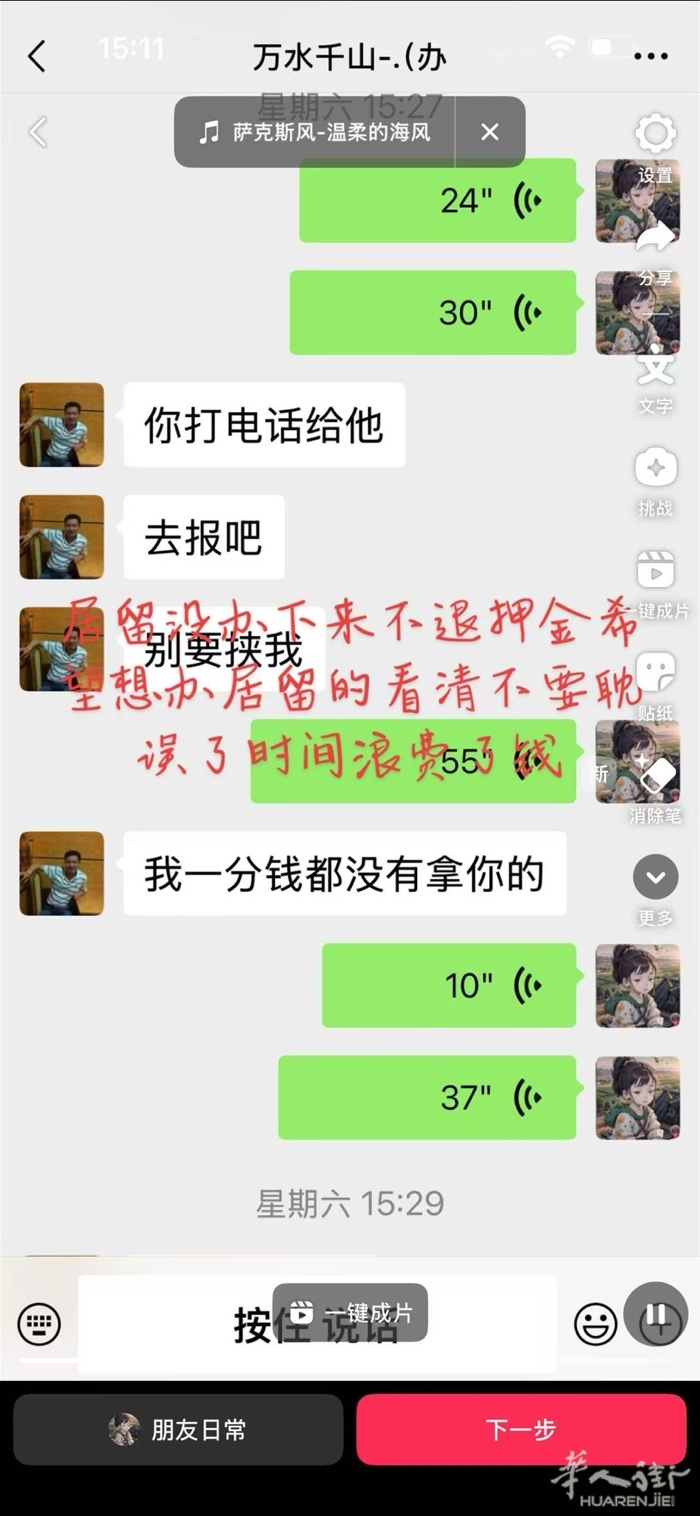
Task: Open the 一键成片 tool in the sidebar
Action: tap(655, 571)
